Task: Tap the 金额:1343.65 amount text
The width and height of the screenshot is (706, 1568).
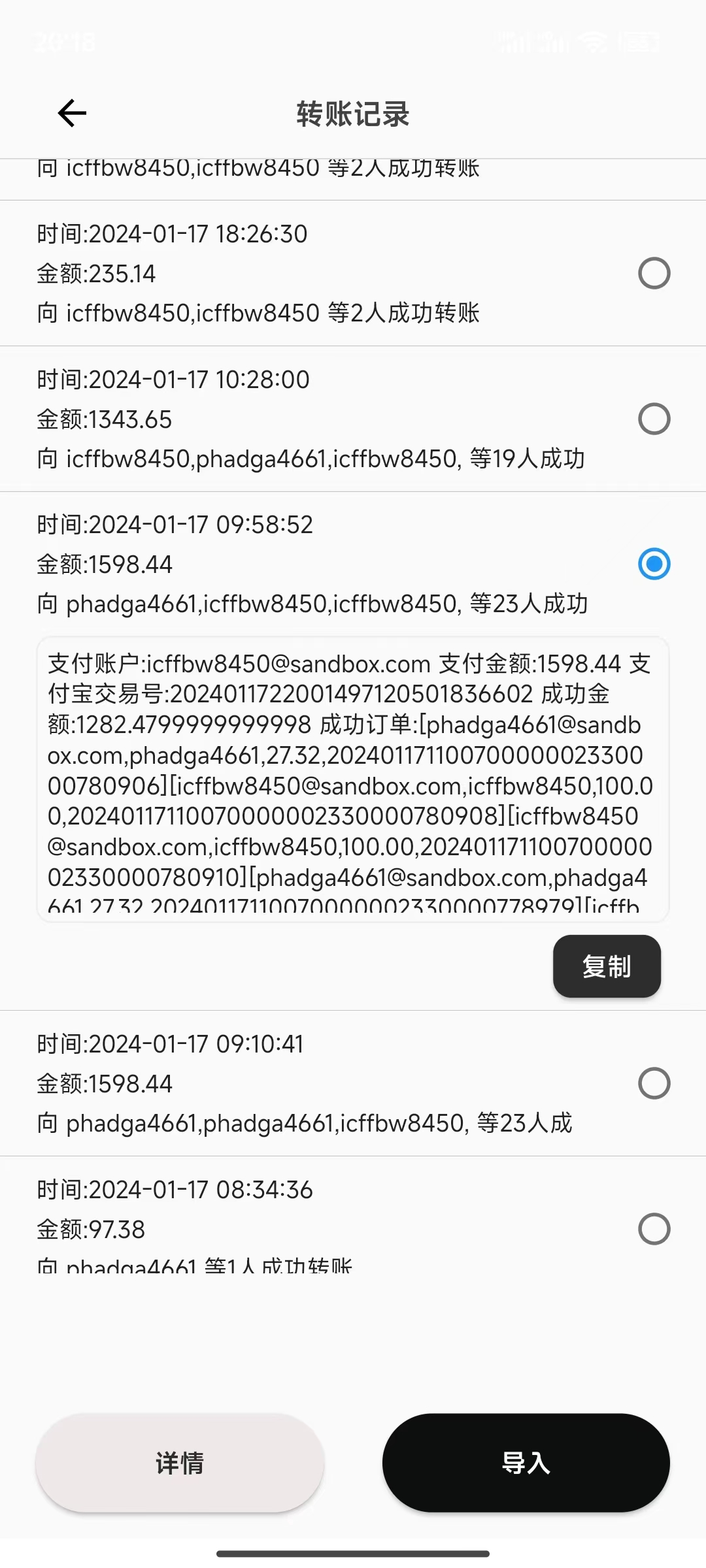Action: tap(104, 419)
